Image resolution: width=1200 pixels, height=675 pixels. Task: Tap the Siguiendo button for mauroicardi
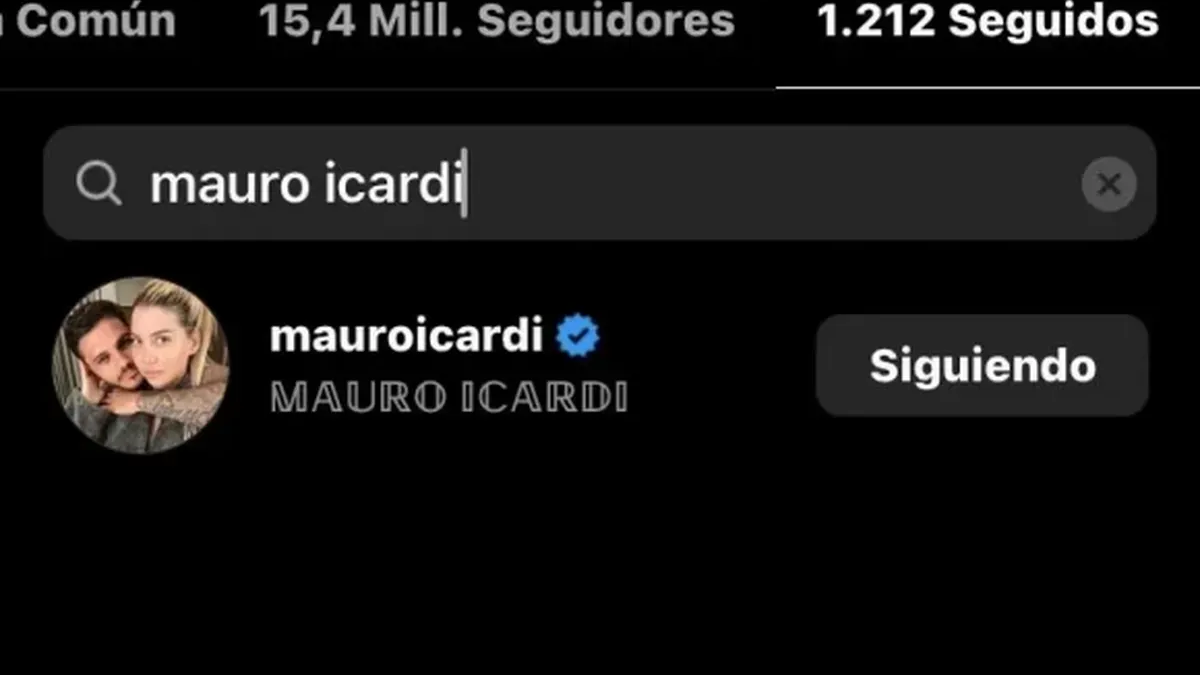click(982, 366)
